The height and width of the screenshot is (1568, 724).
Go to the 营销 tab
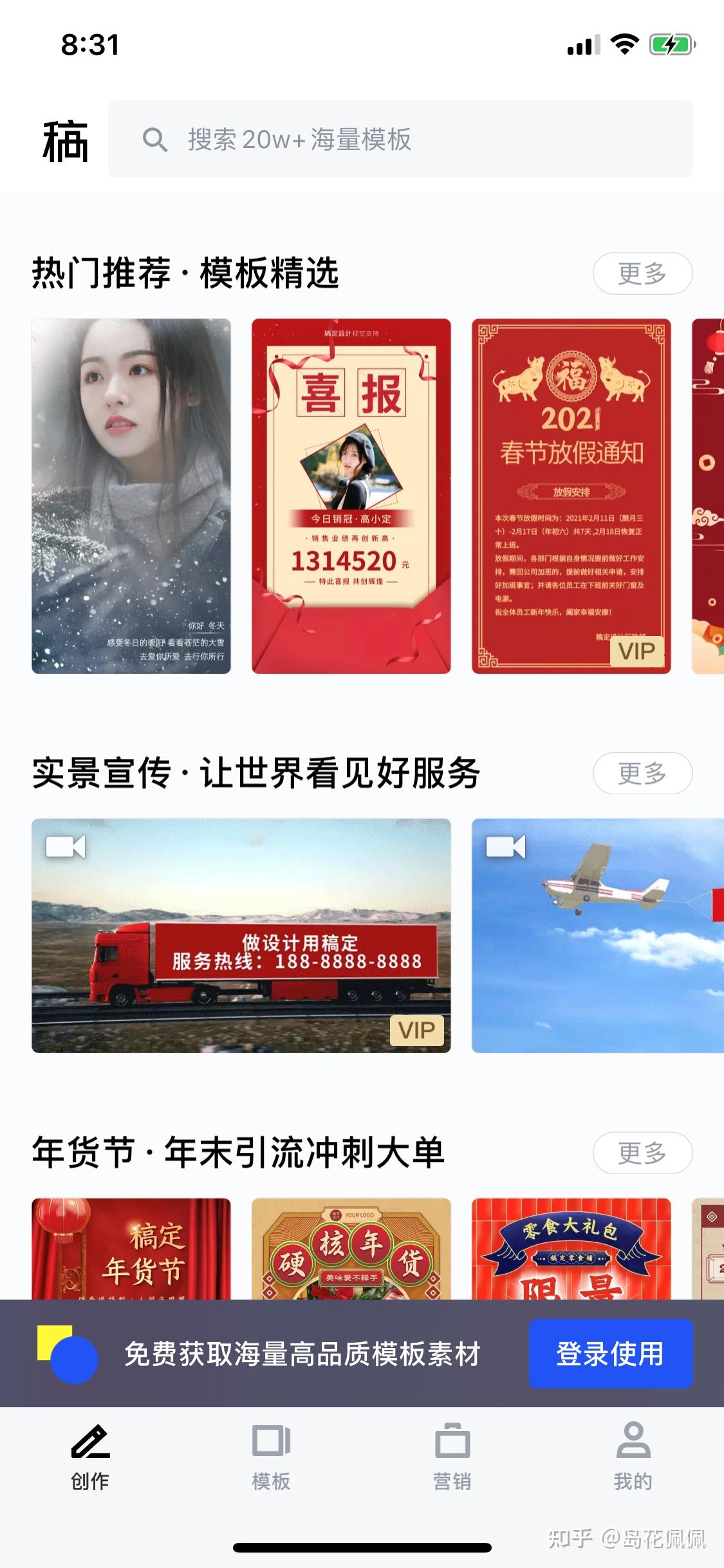[452, 1457]
